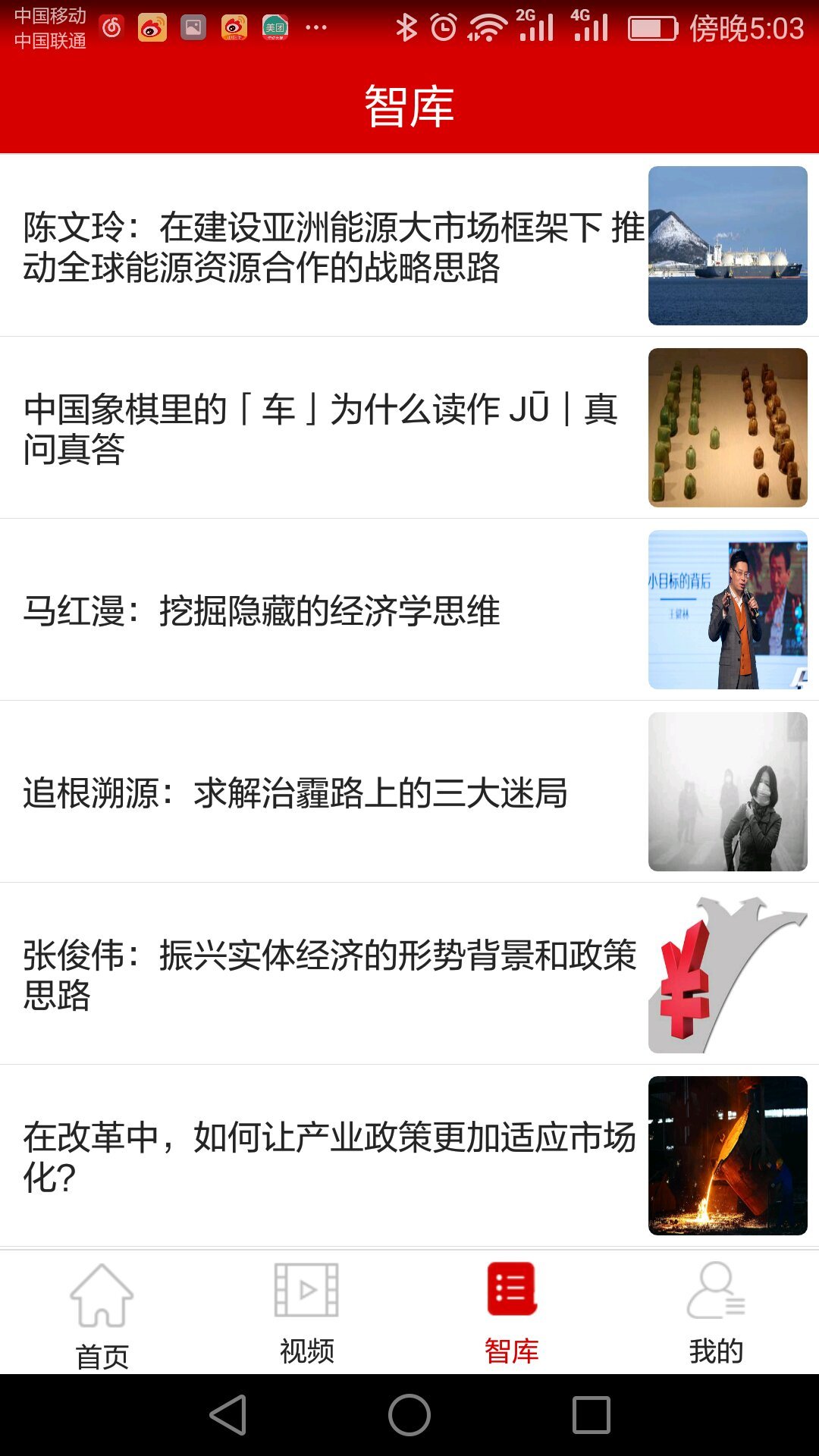Read 张俊伟 article on 振兴实体经济
The image size is (819, 1456).
tap(330, 974)
